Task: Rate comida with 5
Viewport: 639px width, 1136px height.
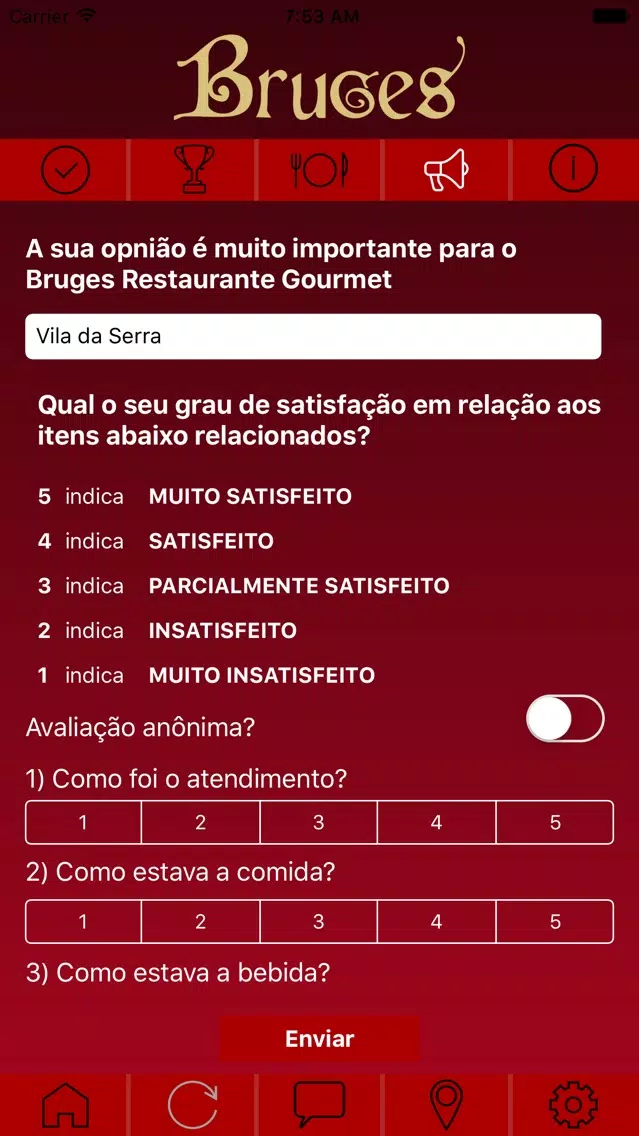Action: (x=555, y=922)
